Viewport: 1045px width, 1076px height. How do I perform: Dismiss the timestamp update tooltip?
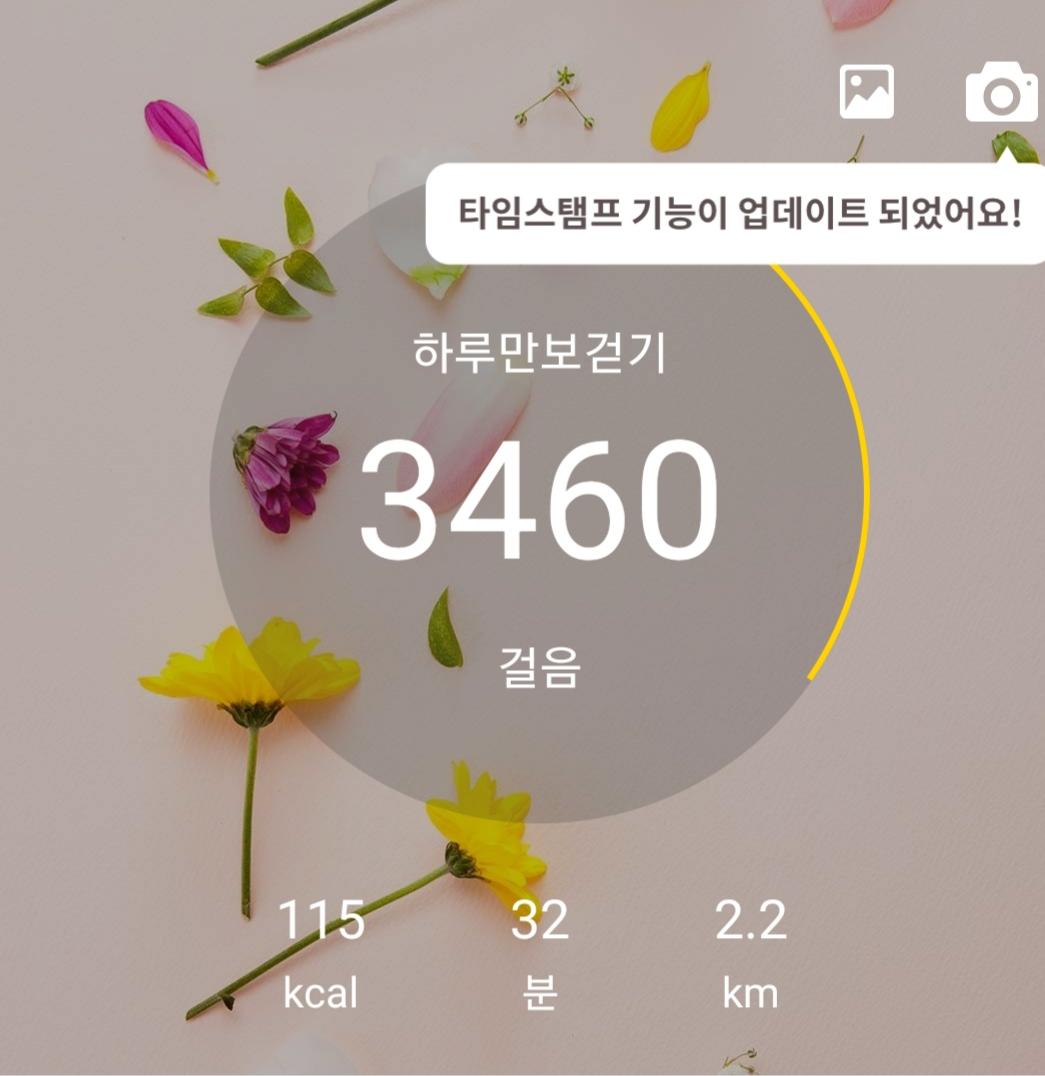click(x=738, y=214)
